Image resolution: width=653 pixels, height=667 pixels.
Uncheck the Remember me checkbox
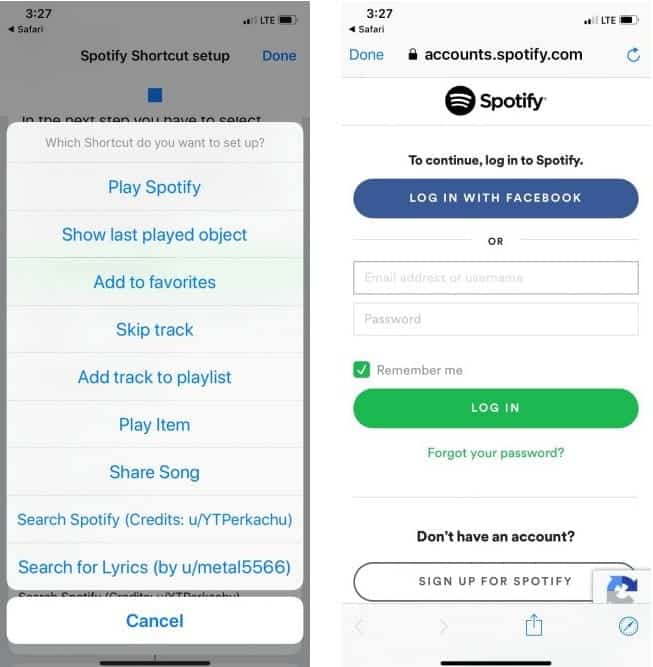tap(362, 370)
